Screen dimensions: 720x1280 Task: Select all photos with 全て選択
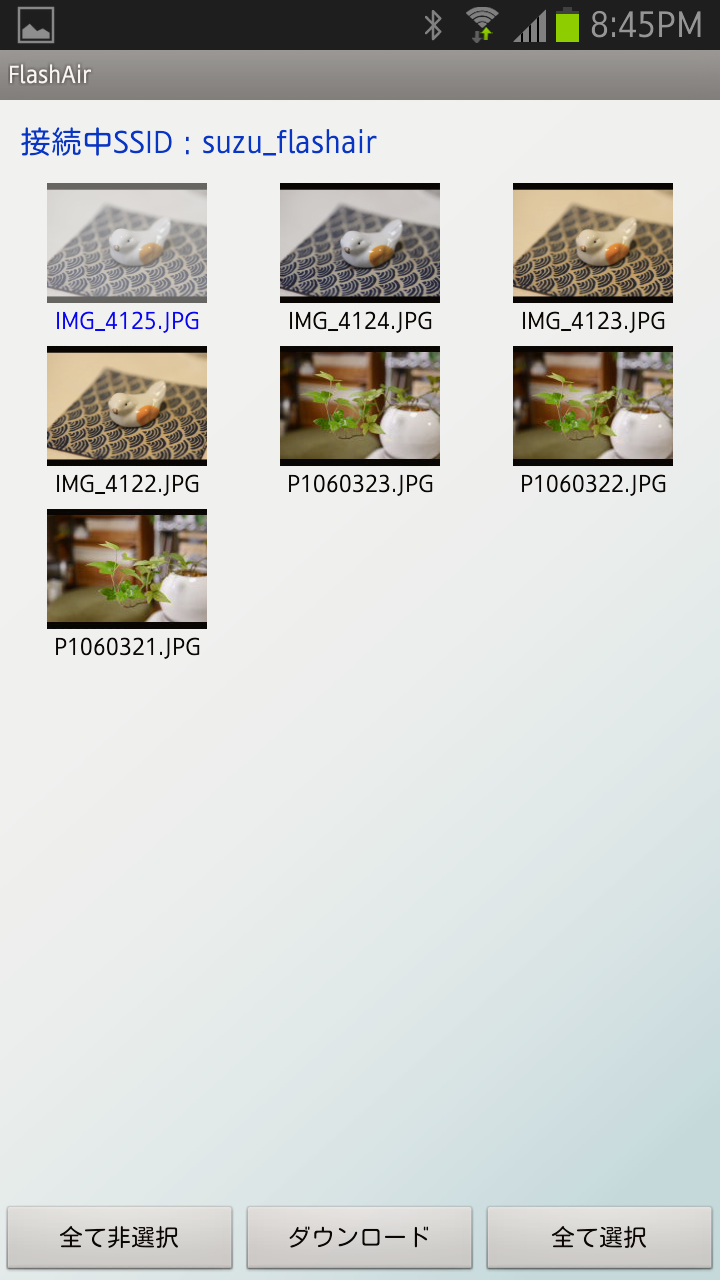(x=600, y=1237)
